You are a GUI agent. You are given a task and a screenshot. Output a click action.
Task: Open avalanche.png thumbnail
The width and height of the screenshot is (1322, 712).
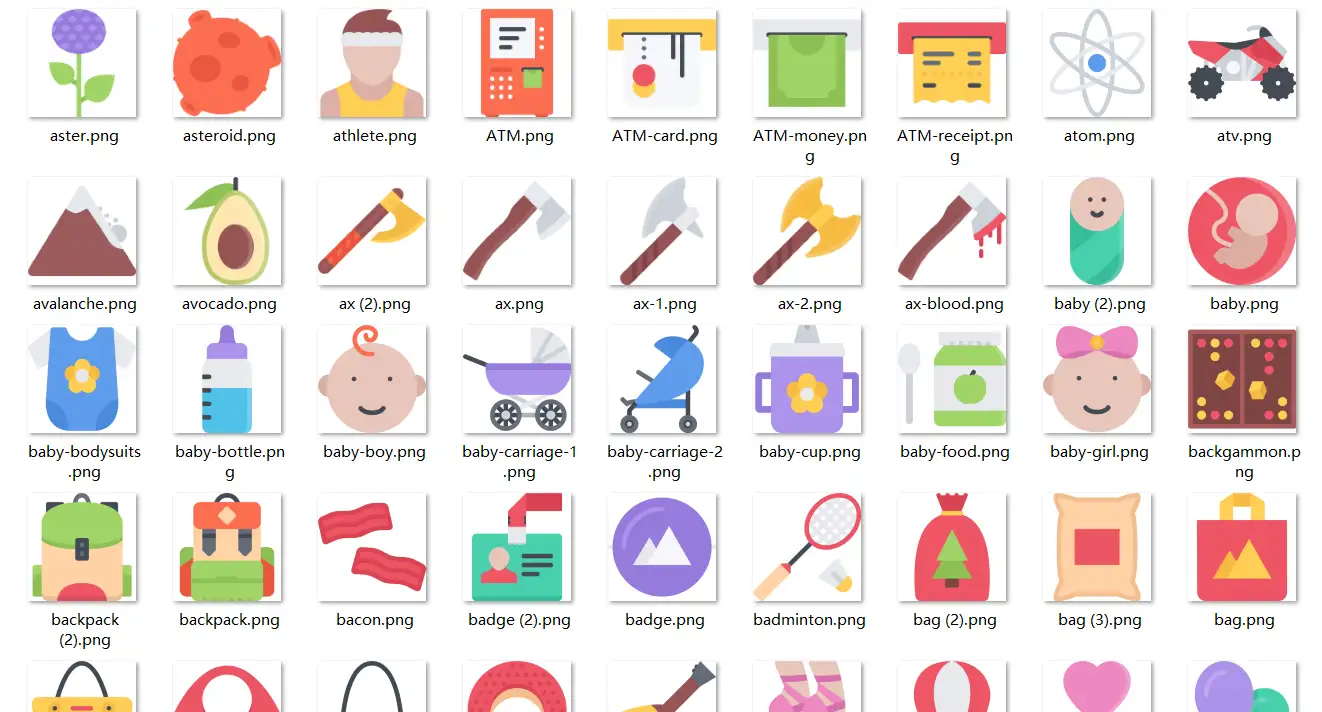pos(83,232)
